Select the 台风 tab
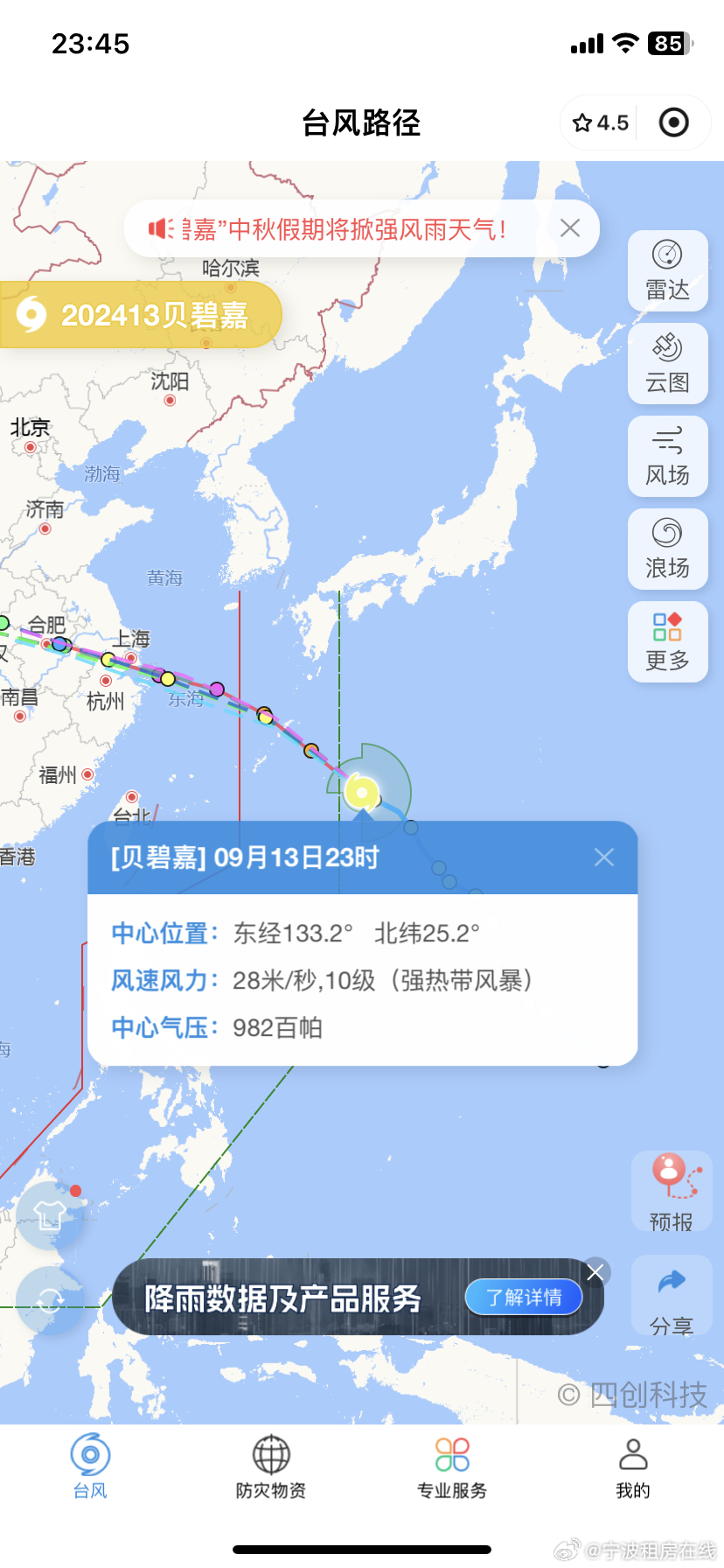 [x=90, y=1467]
